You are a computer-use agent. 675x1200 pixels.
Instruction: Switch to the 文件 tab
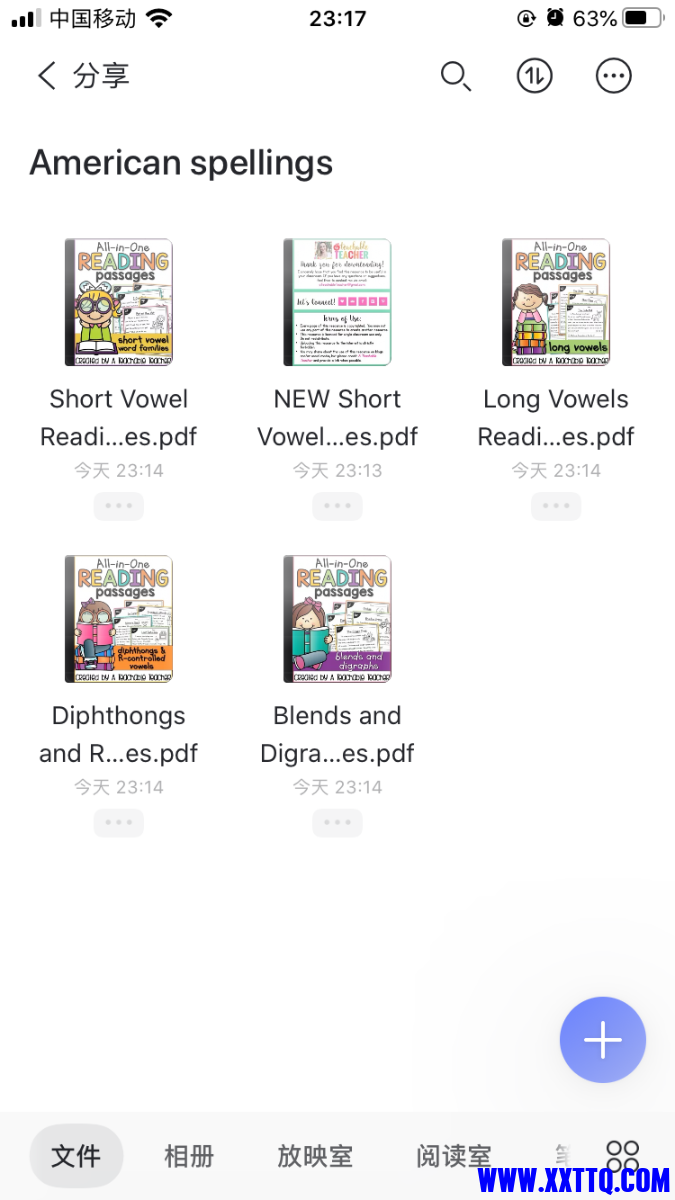(x=76, y=1156)
